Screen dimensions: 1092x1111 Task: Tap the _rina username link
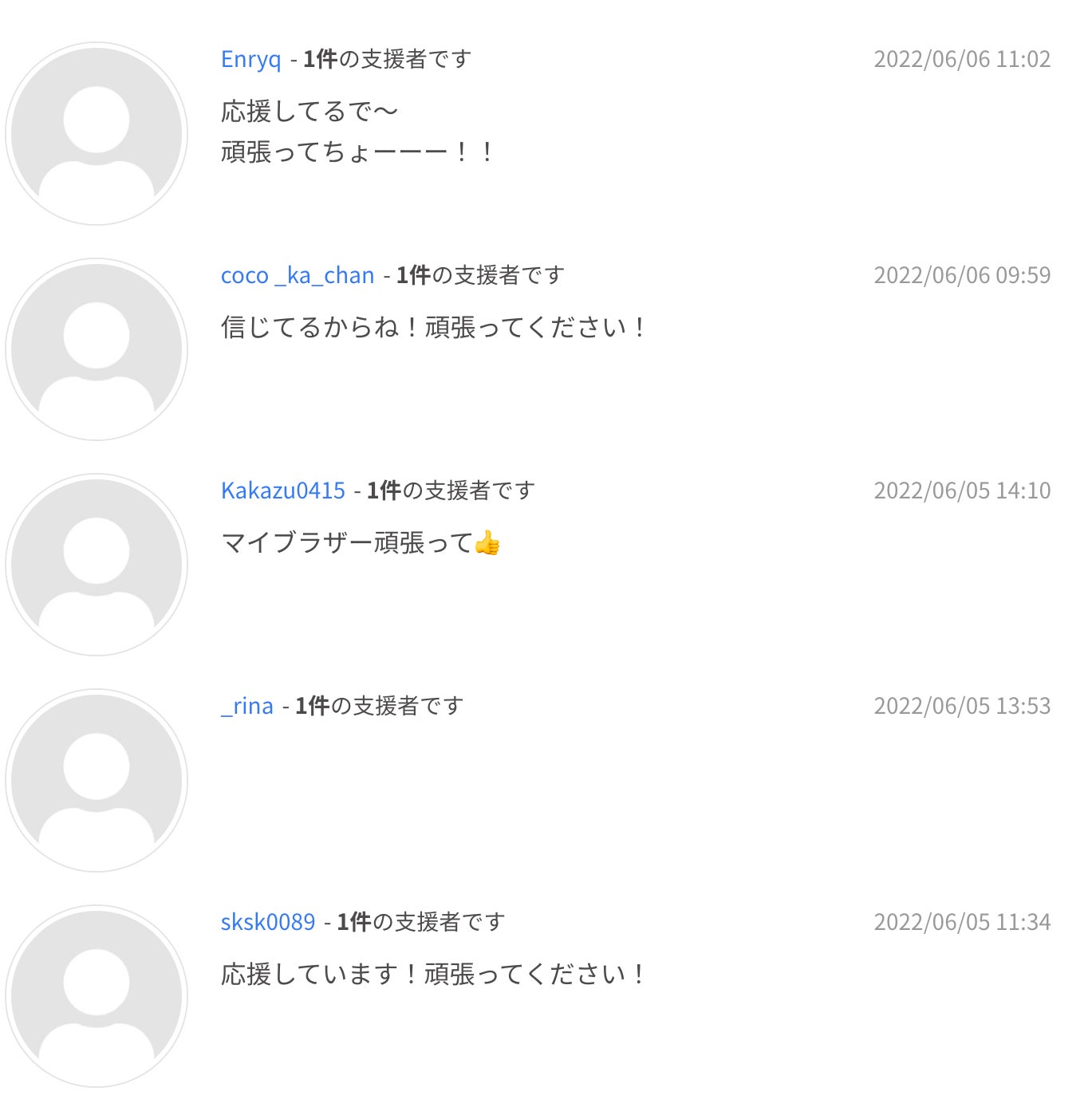tap(247, 707)
